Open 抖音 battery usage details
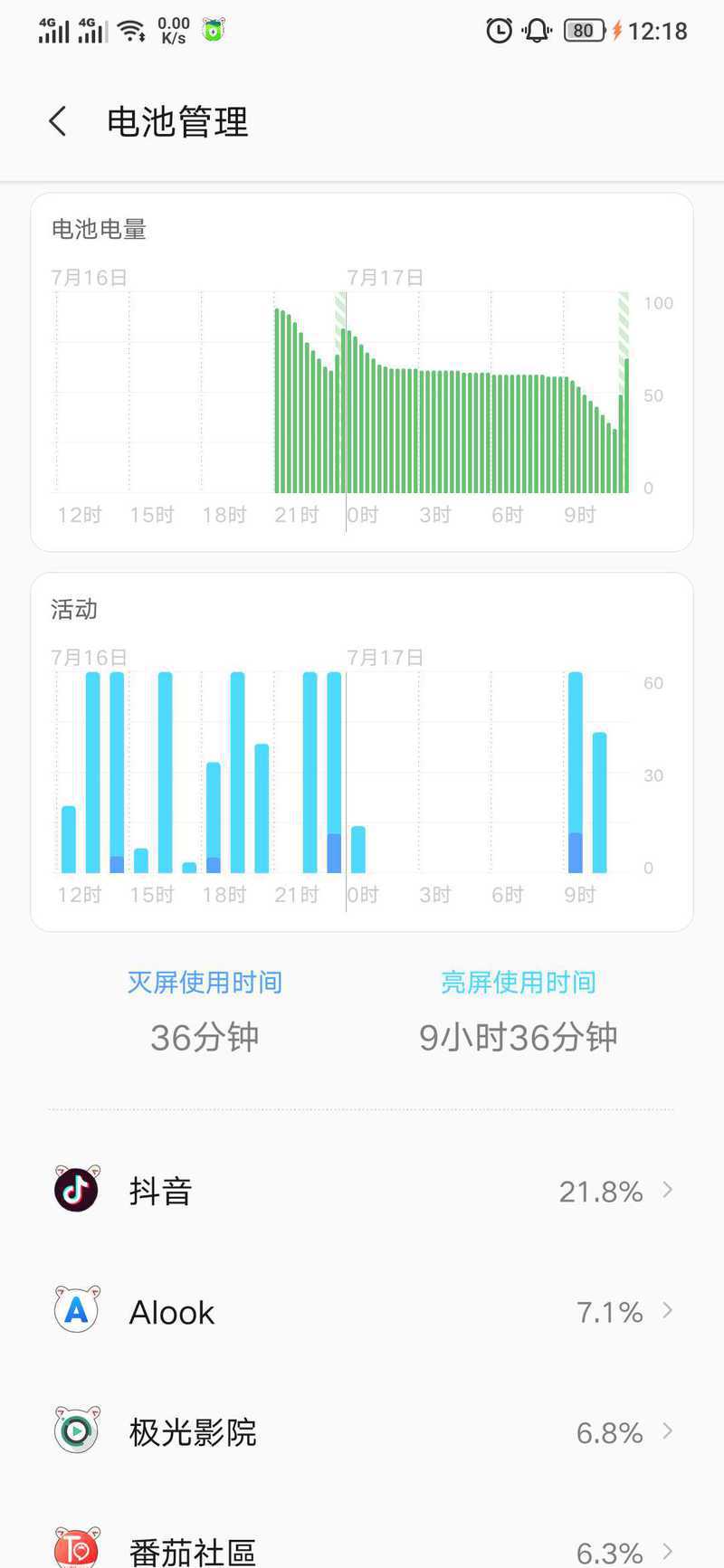The height and width of the screenshot is (1568, 724). [x=362, y=1191]
